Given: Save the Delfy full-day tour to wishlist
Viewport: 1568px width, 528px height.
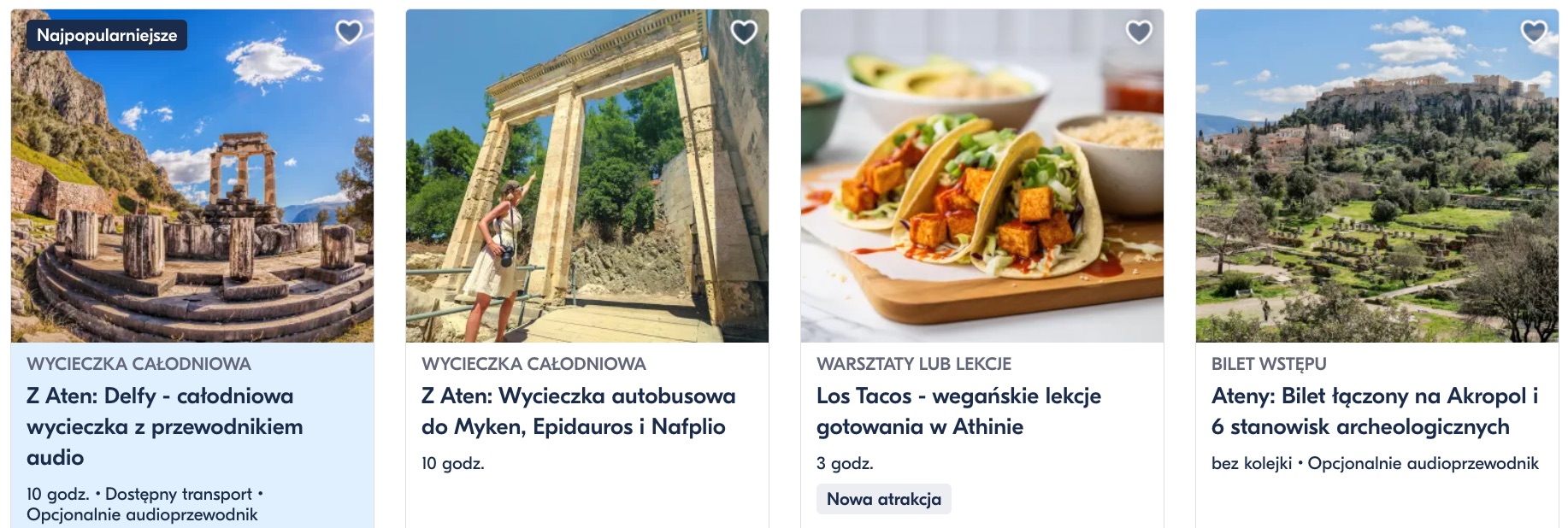Looking at the screenshot, I should coord(349,32).
